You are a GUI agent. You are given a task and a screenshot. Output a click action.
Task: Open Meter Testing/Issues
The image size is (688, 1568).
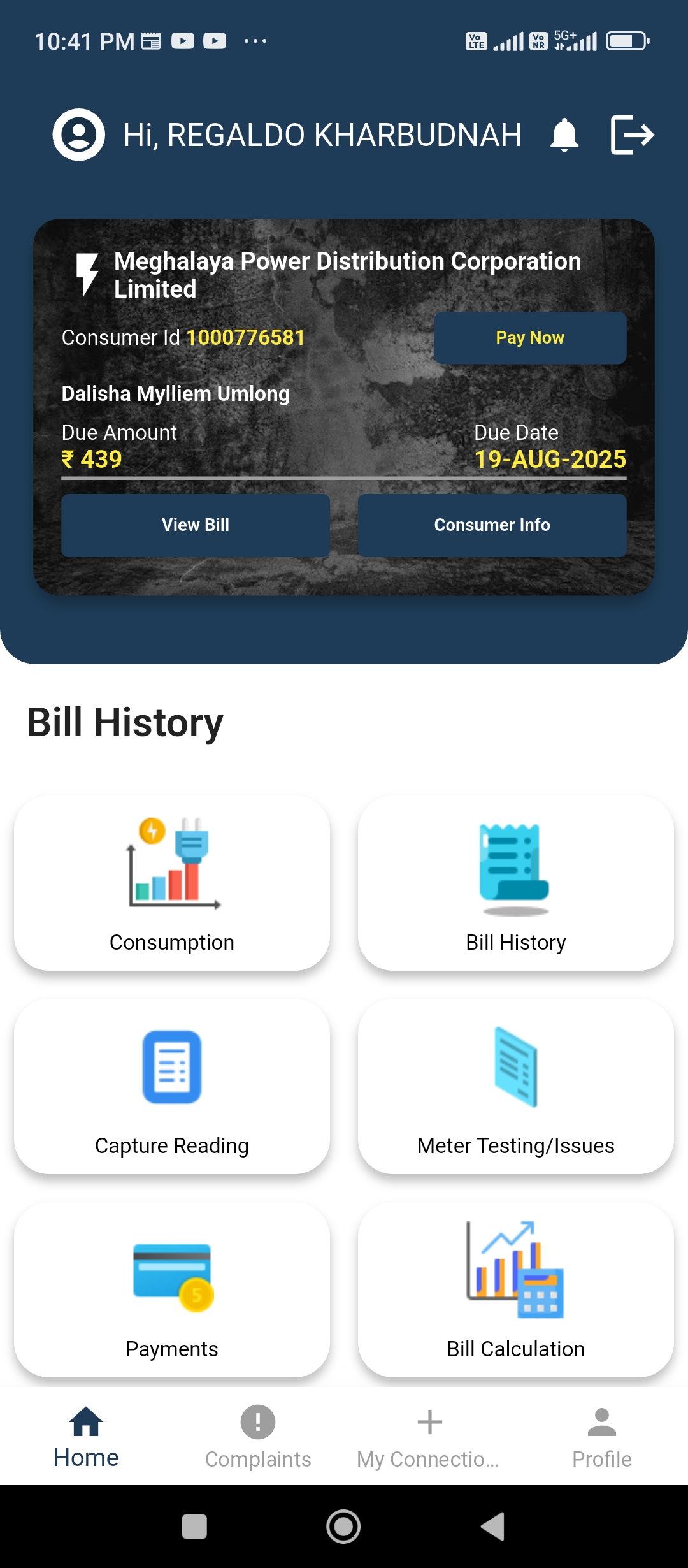click(x=515, y=1086)
